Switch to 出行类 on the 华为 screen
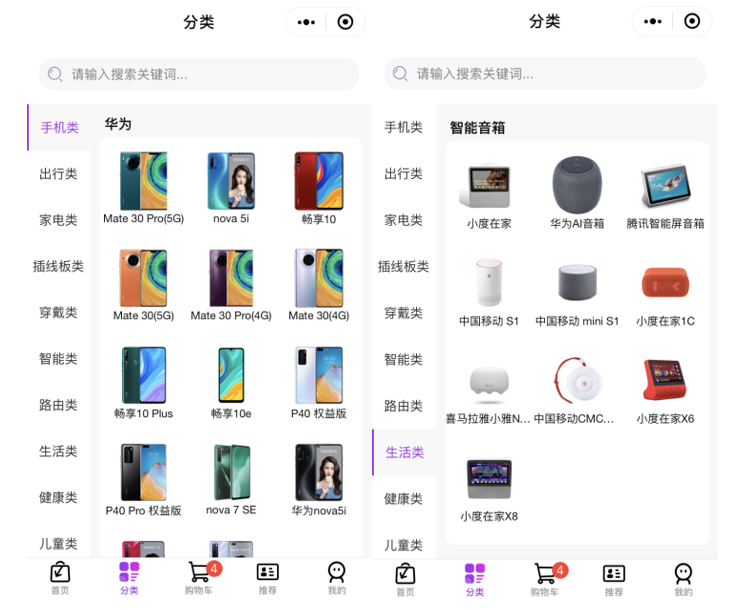Viewport: 740px width, 610px height. point(59,174)
